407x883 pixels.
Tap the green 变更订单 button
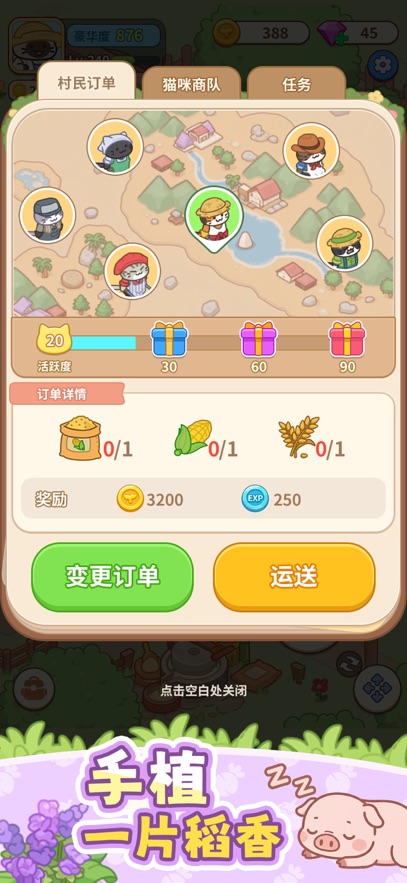[x=113, y=577]
